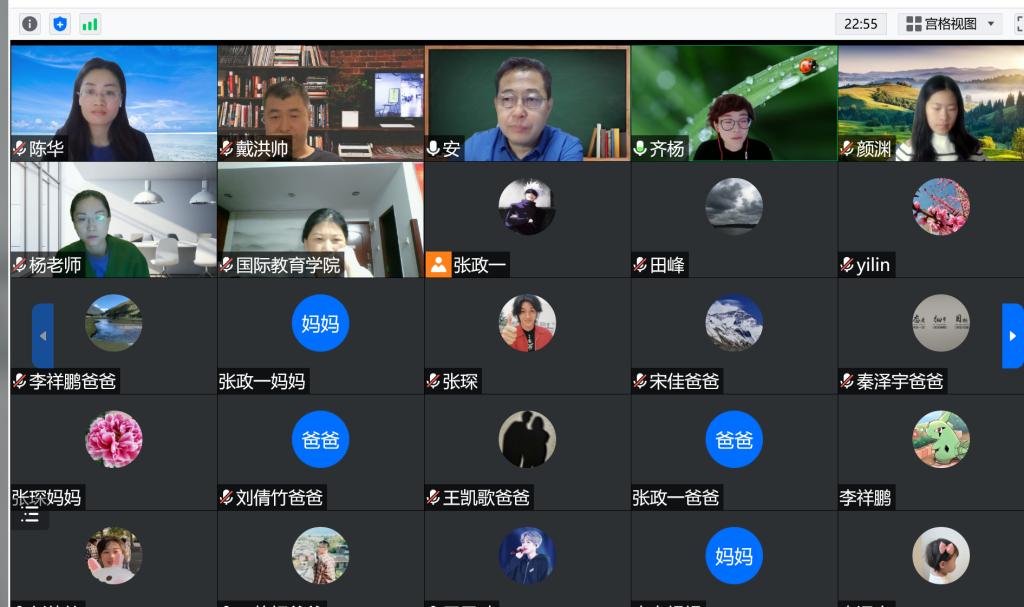Screen dimensions: 1024x607
Task: Select yilin's participant tile
Action: pos(930,219)
